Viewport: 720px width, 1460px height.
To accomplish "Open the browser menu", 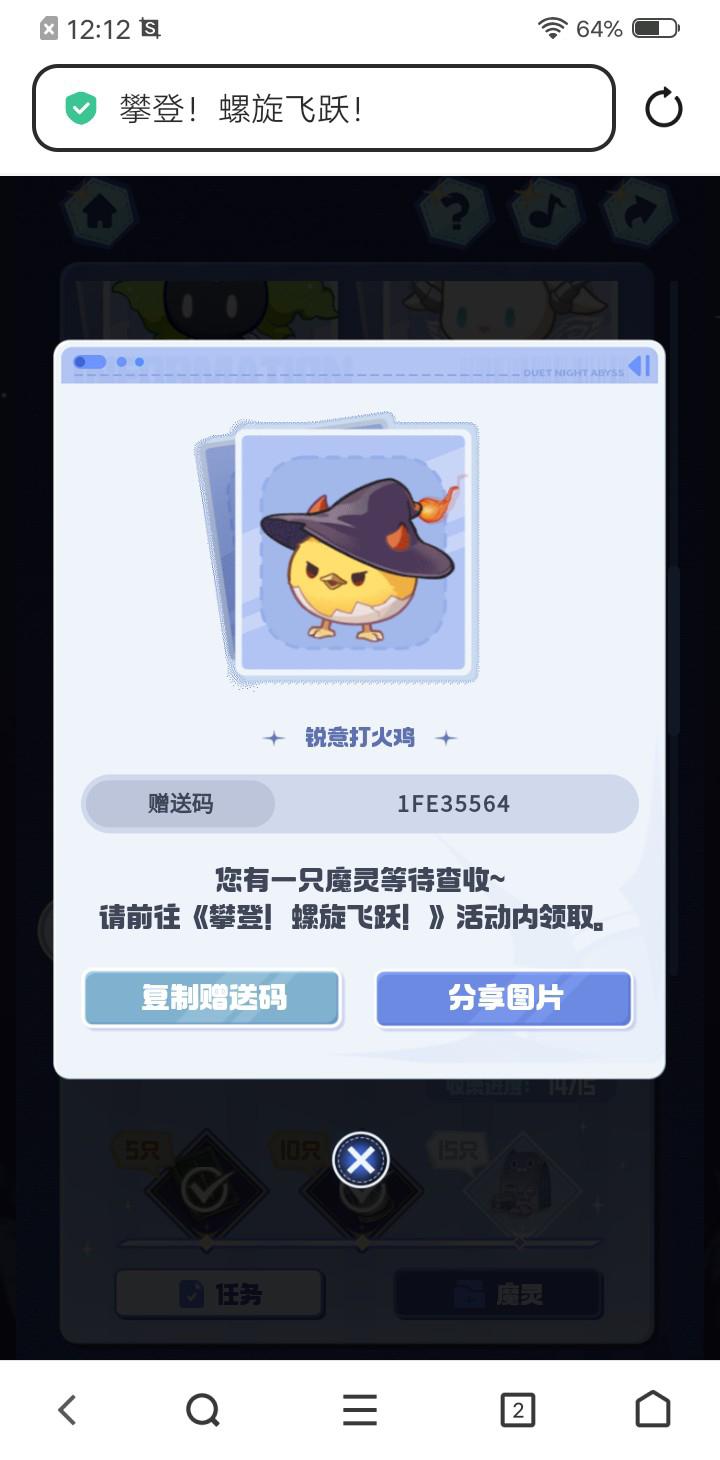I will 360,1410.
